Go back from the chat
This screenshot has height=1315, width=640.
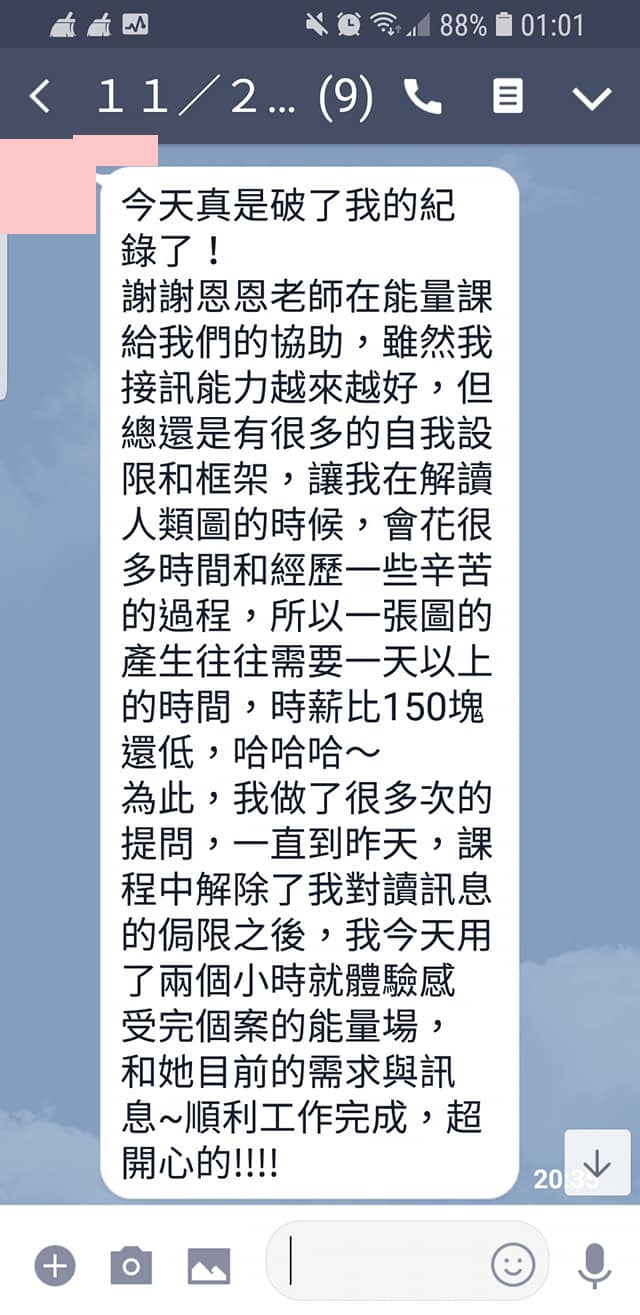coord(39,97)
